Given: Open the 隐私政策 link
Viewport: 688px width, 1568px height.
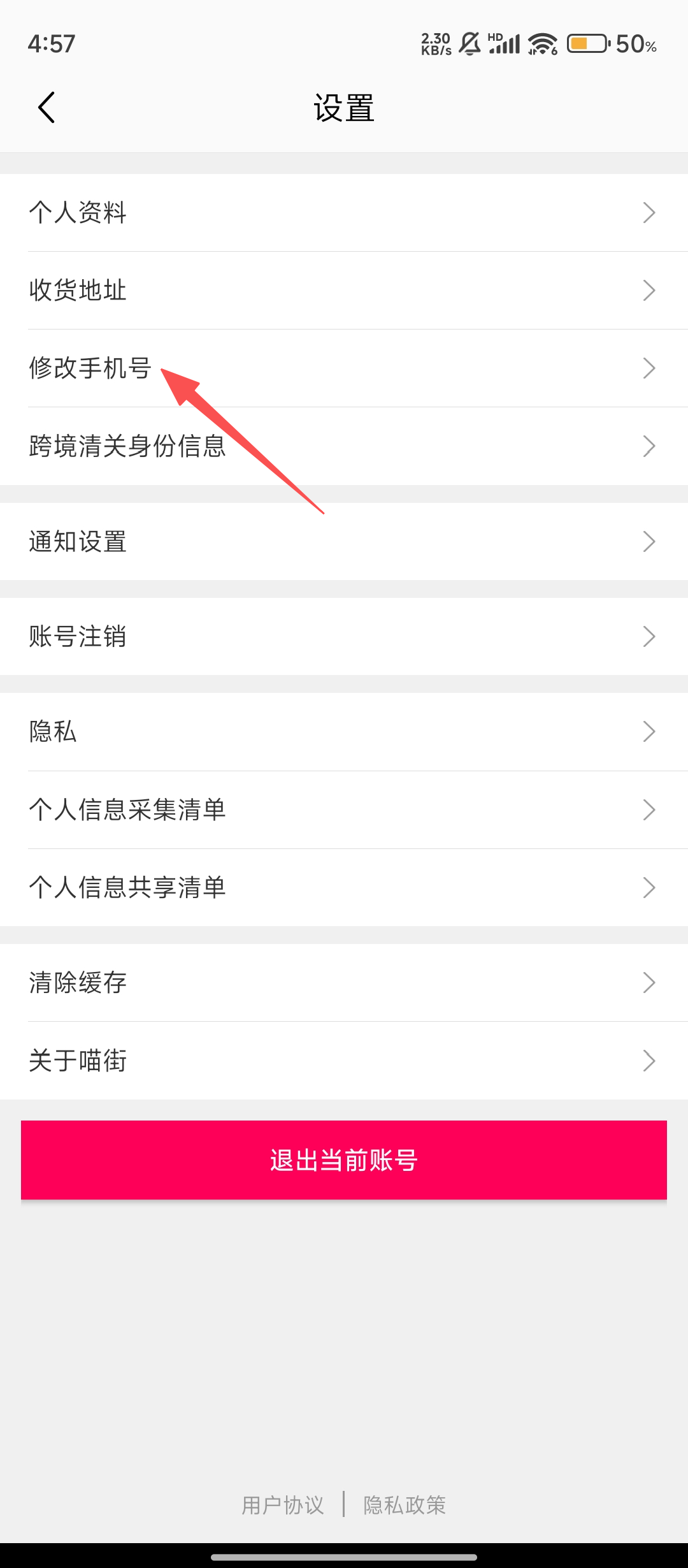Looking at the screenshot, I should (405, 1505).
